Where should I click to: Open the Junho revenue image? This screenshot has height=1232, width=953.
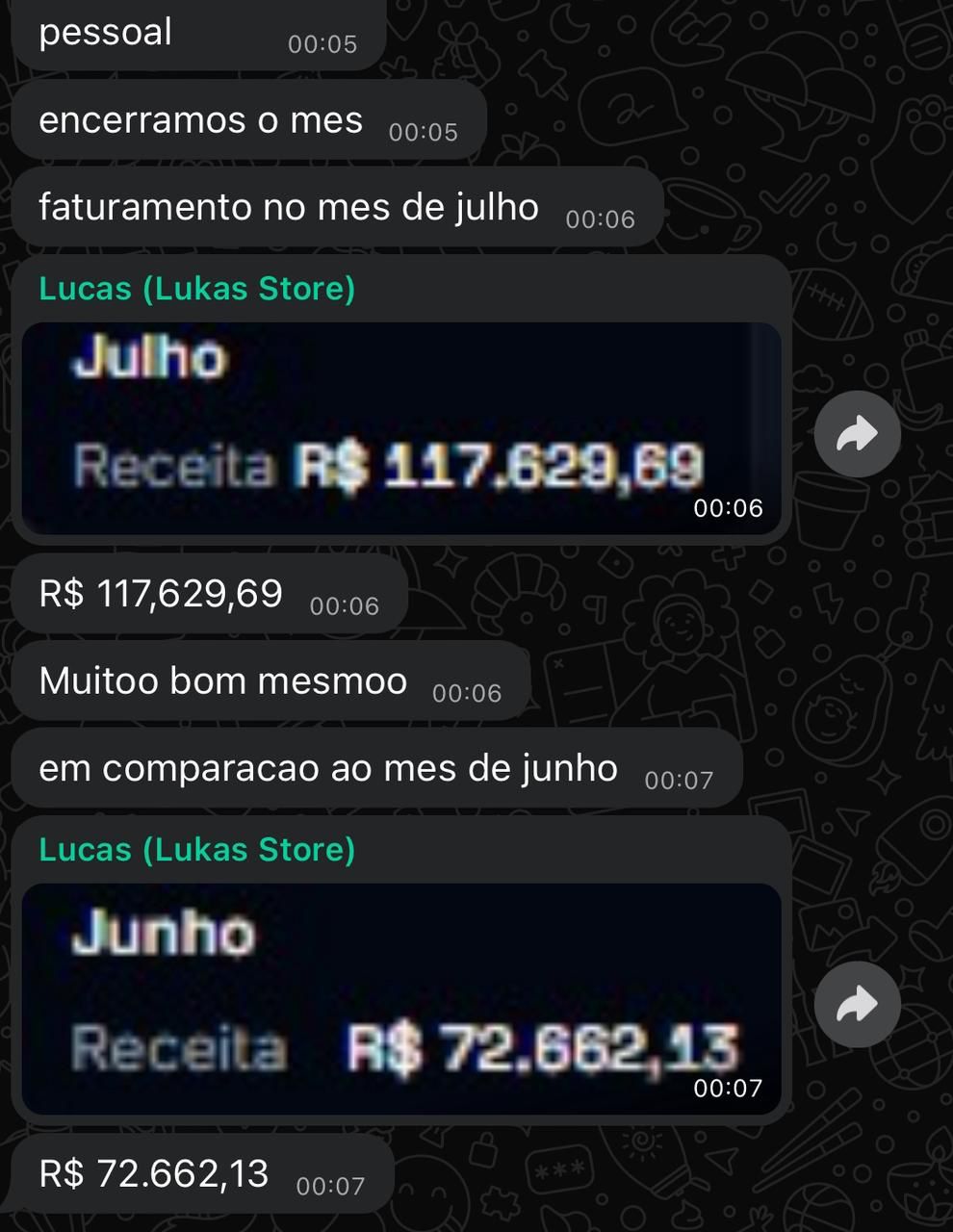(x=400, y=998)
